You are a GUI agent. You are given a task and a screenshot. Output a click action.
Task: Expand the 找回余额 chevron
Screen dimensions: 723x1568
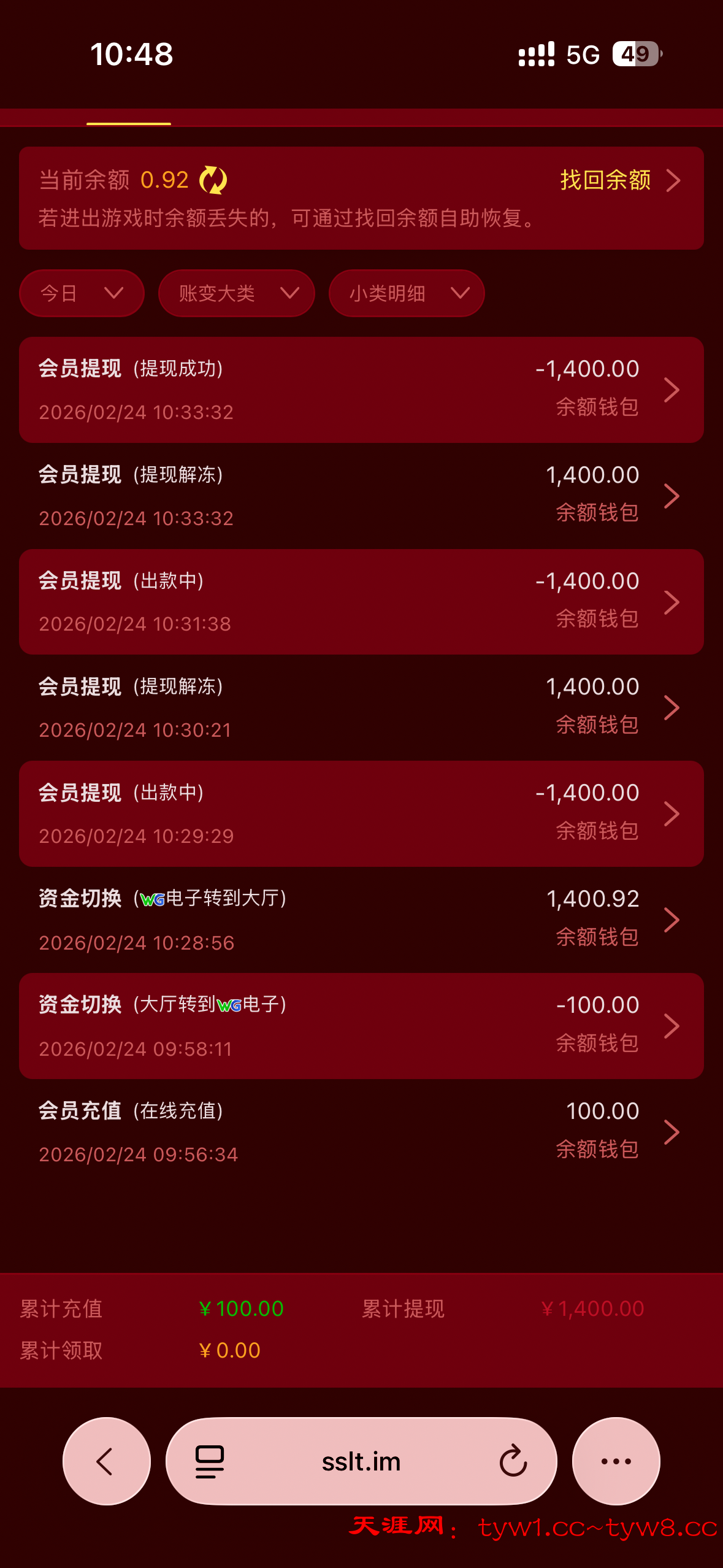point(675,180)
